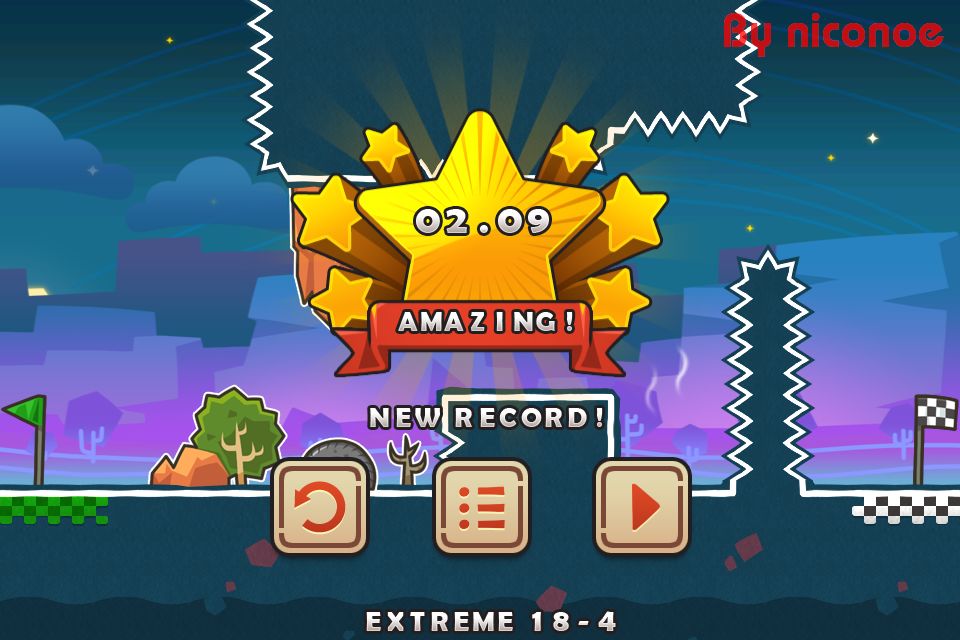Open the level list menu
This screenshot has height=640, width=960.
point(481,507)
